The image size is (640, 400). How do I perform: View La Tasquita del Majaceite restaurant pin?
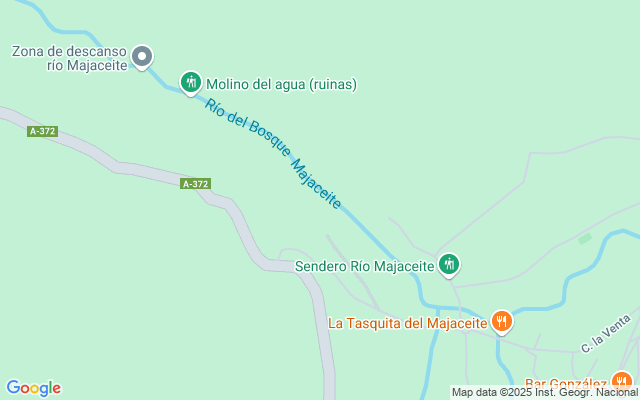point(502,321)
